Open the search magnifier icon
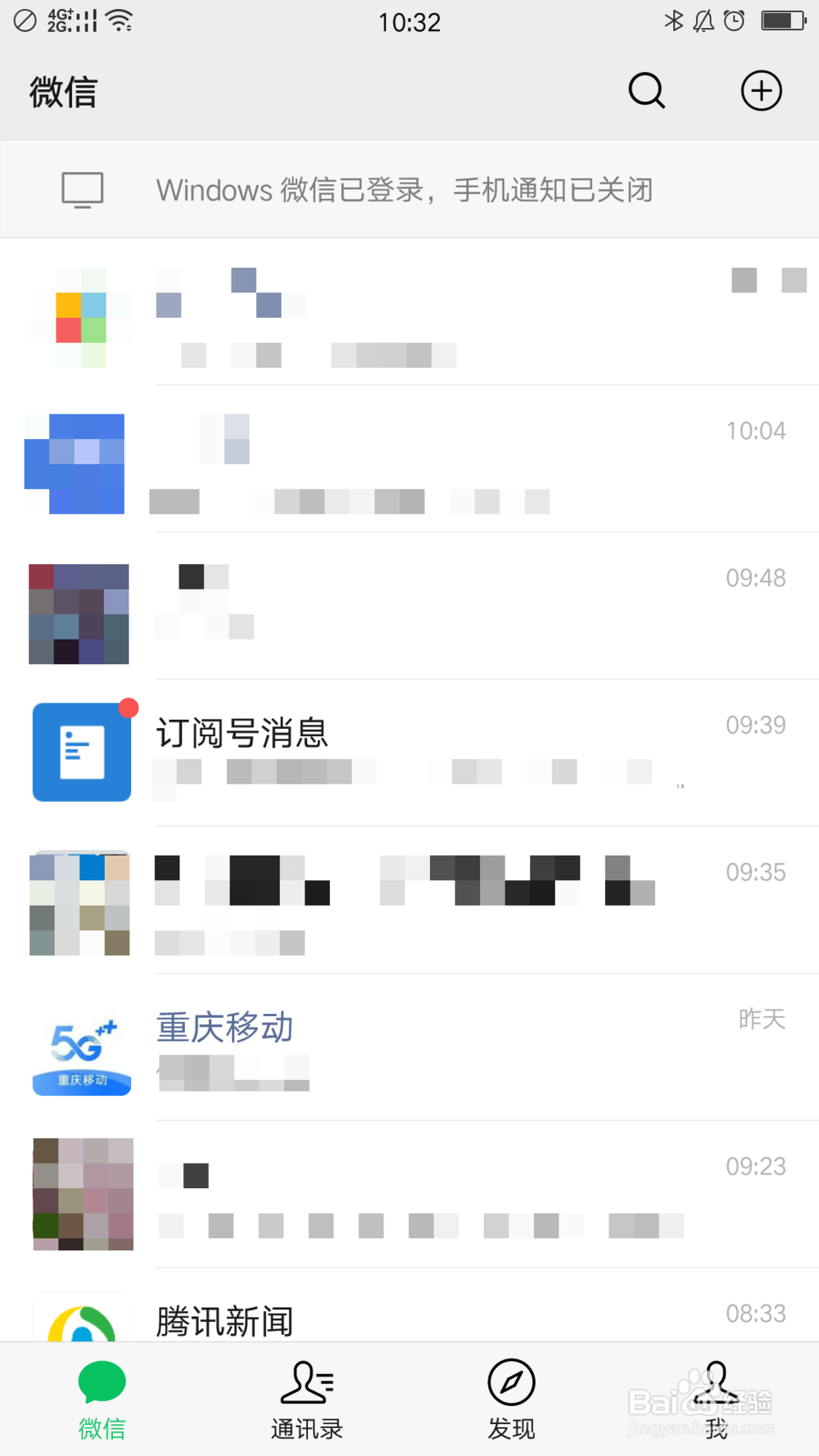 (646, 91)
